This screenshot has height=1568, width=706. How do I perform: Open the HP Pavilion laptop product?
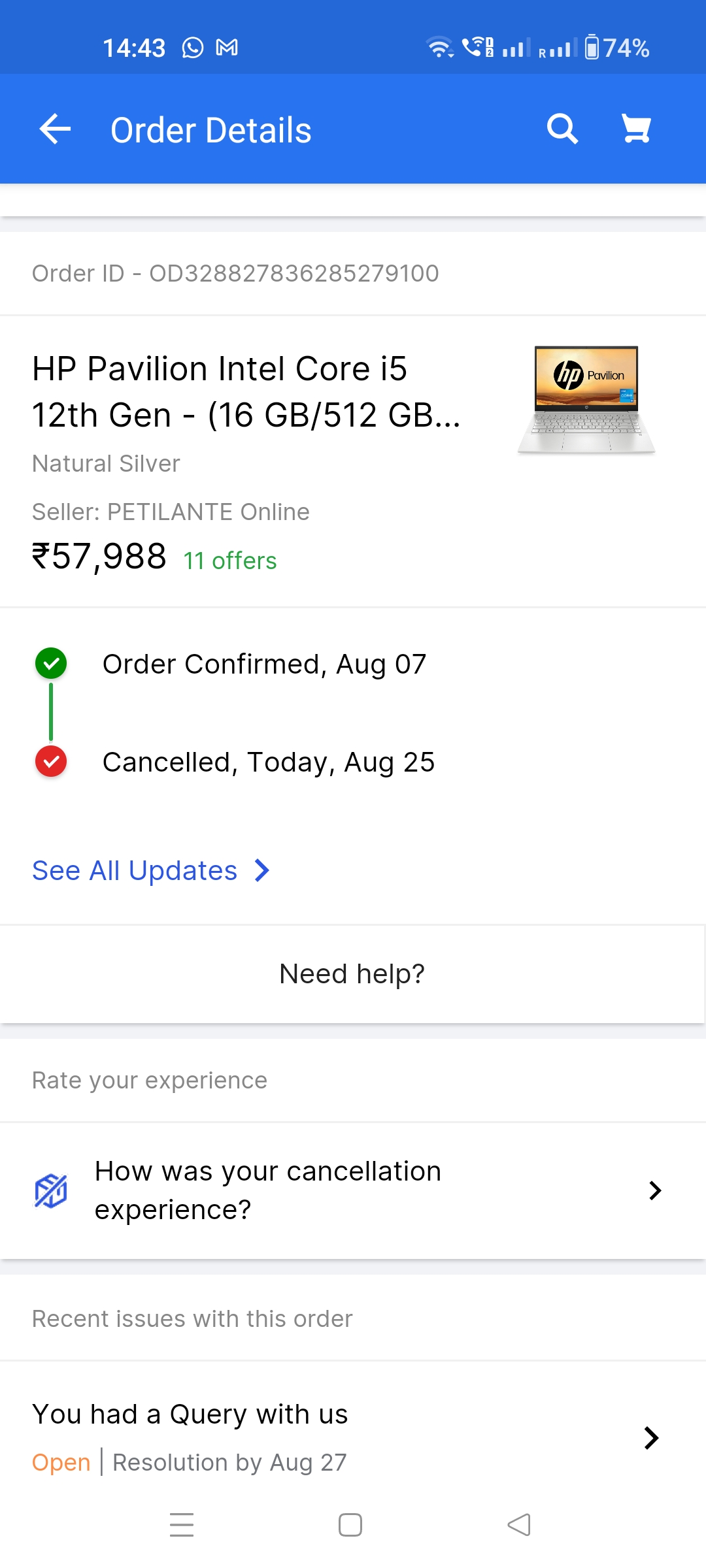(246, 392)
